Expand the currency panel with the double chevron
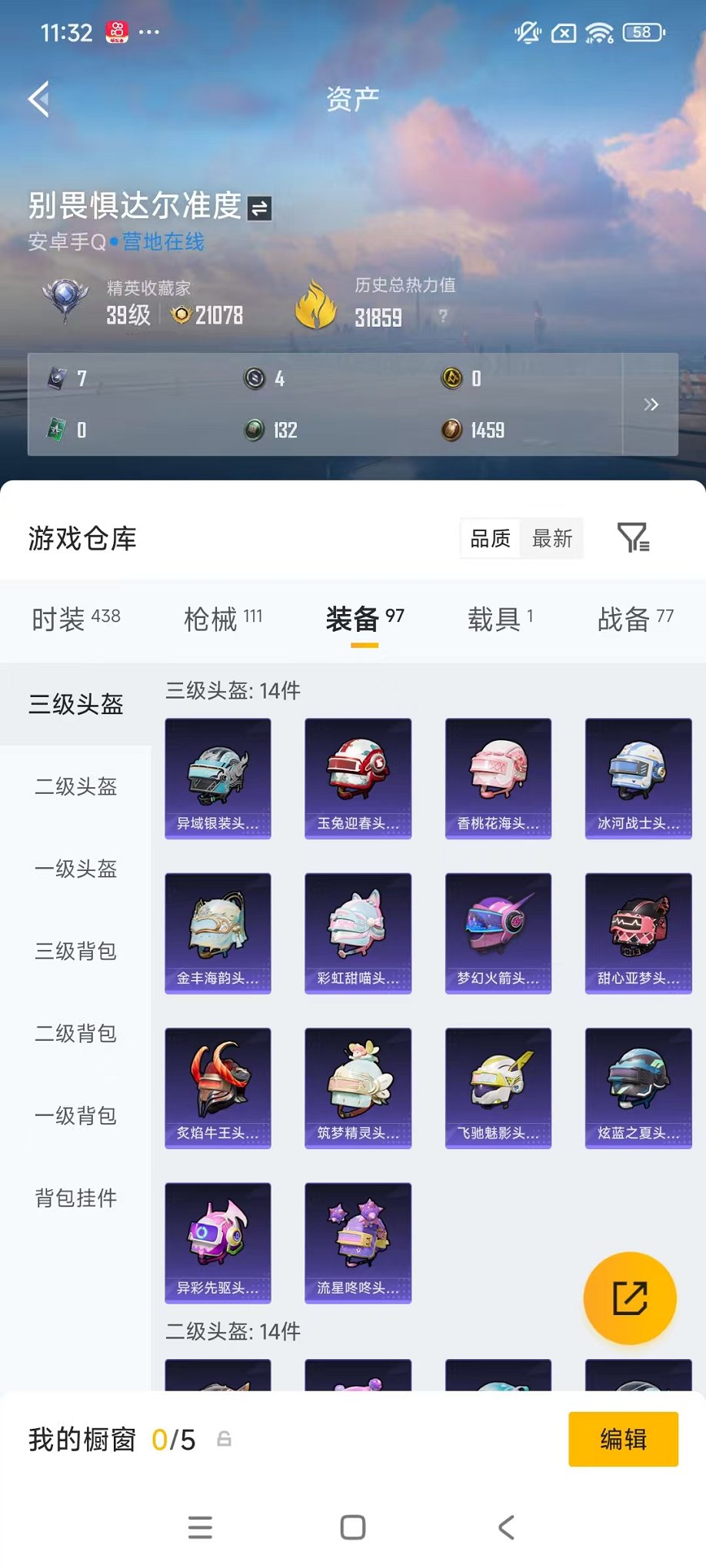The height and width of the screenshot is (1568, 706). pos(651,404)
